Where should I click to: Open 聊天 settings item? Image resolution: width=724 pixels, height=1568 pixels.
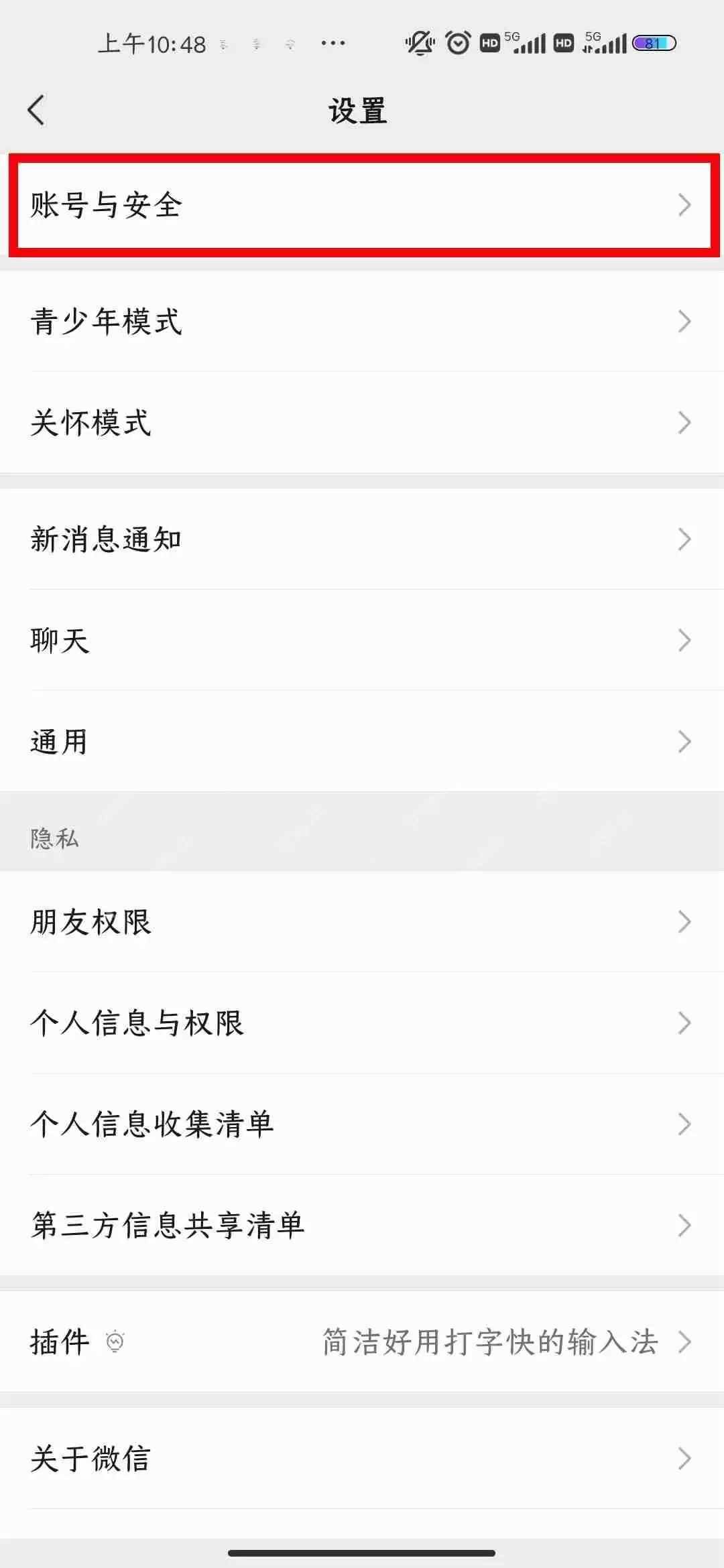tap(362, 640)
